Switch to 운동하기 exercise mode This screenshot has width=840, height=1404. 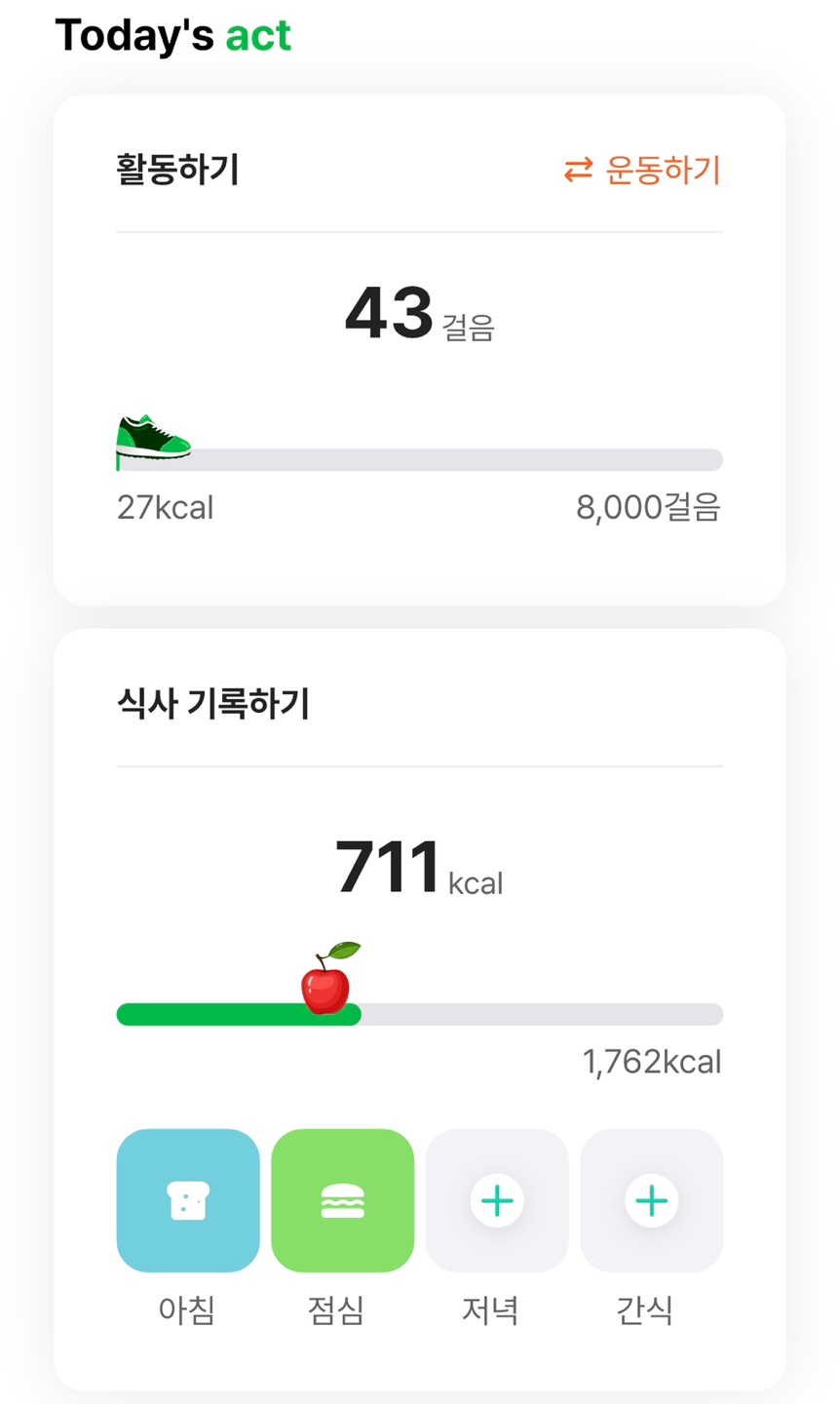pyautogui.click(x=642, y=171)
